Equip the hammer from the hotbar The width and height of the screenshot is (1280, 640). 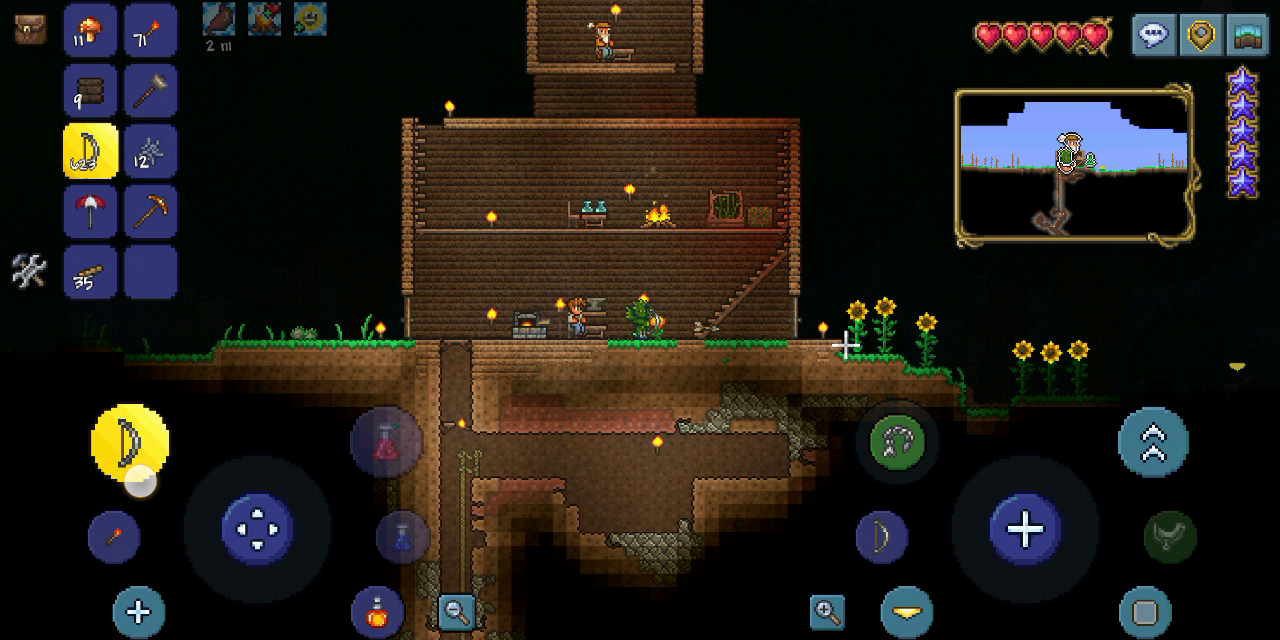tap(150, 91)
